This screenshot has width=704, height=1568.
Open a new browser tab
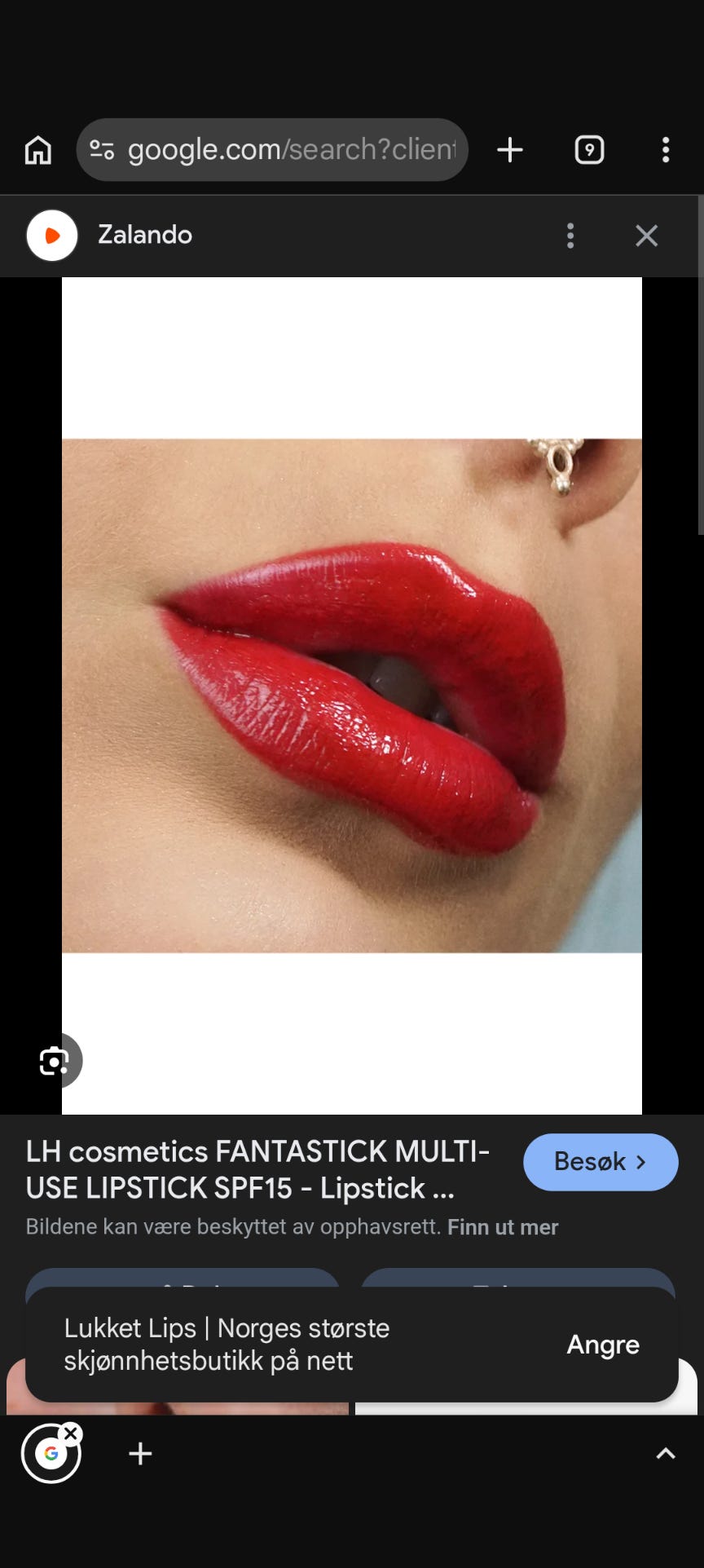[x=510, y=150]
